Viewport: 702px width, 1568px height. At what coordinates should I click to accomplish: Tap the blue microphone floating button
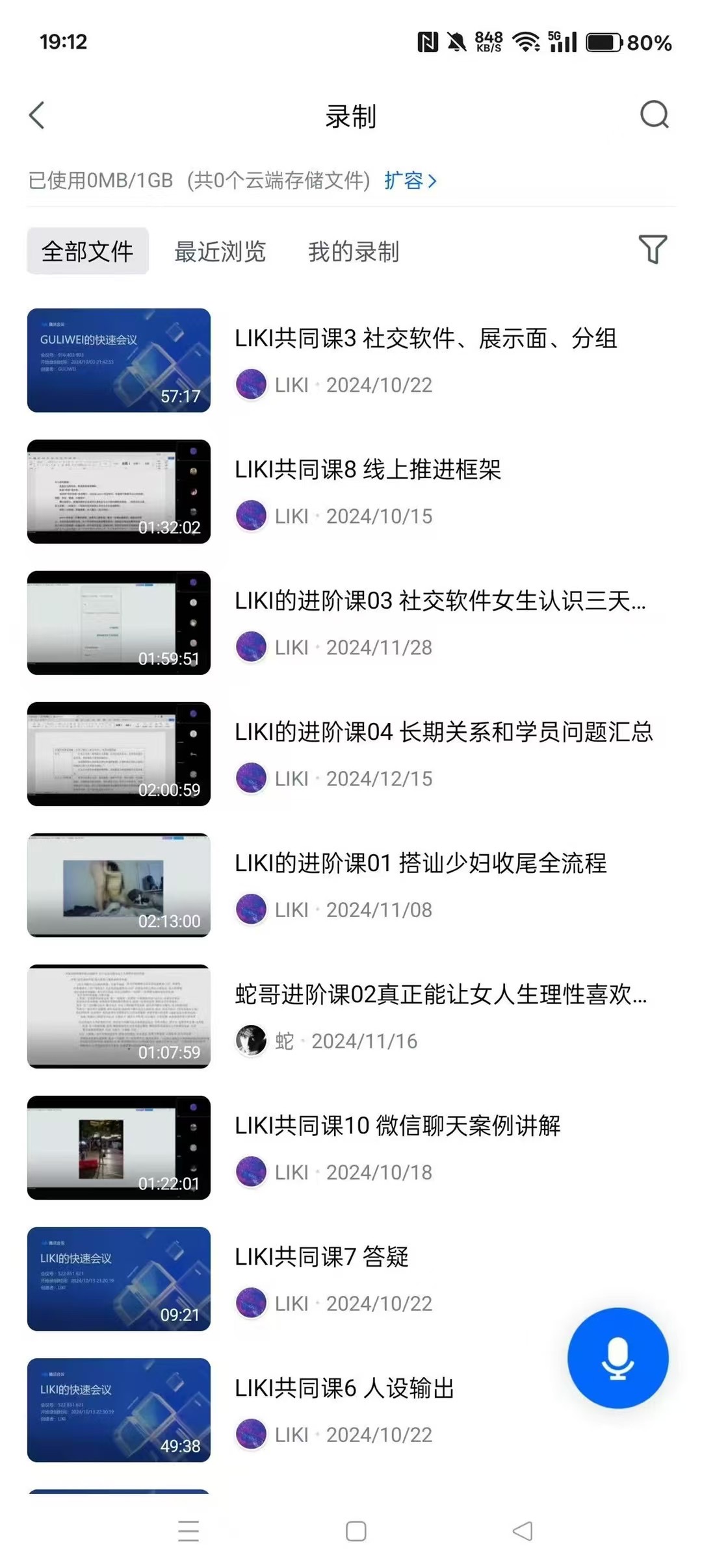click(617, 1358)
